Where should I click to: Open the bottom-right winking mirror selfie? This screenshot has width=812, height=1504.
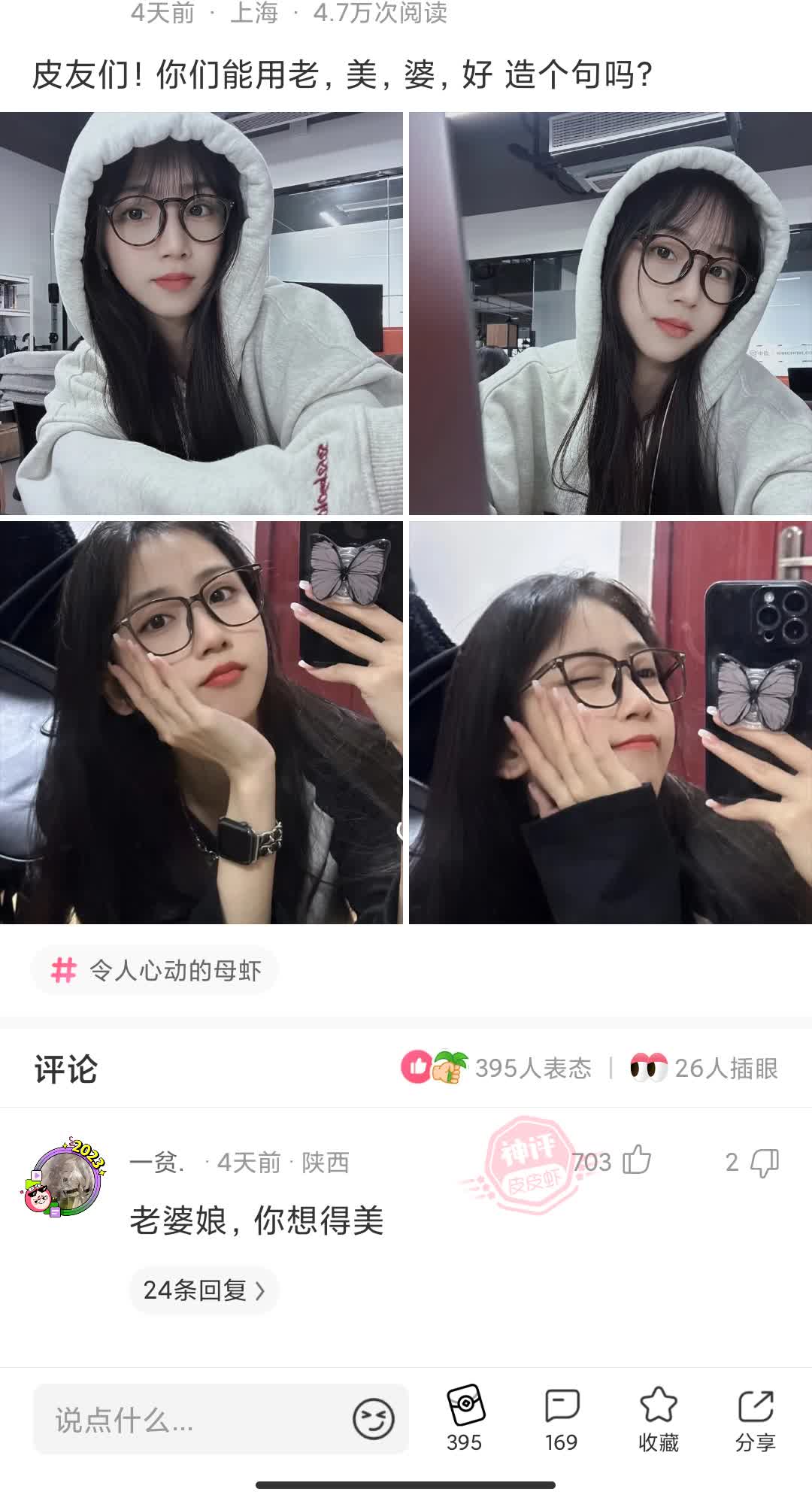point(609,726)
